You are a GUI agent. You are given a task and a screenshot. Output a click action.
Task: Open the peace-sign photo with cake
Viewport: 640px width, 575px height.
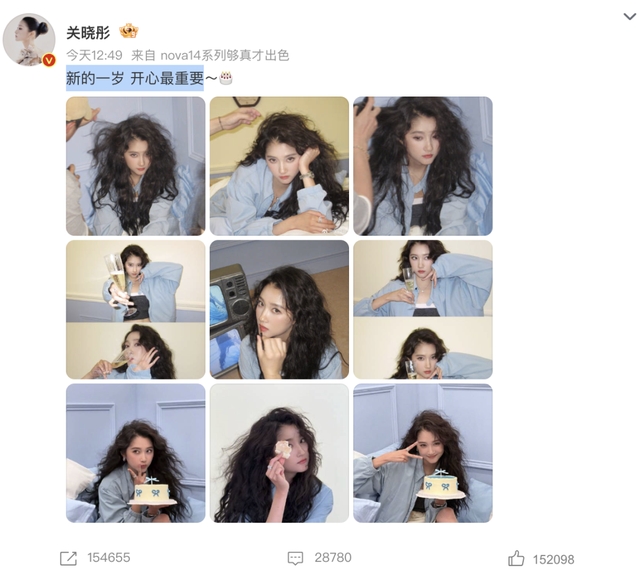(423, 453)
